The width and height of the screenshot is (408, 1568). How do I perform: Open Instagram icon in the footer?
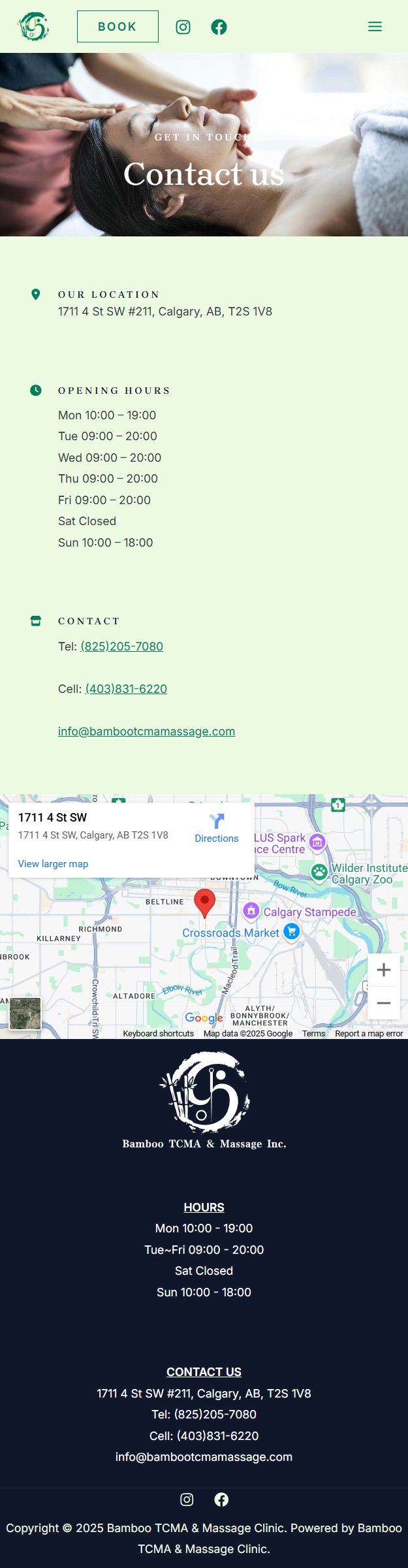coord(187,1499)
